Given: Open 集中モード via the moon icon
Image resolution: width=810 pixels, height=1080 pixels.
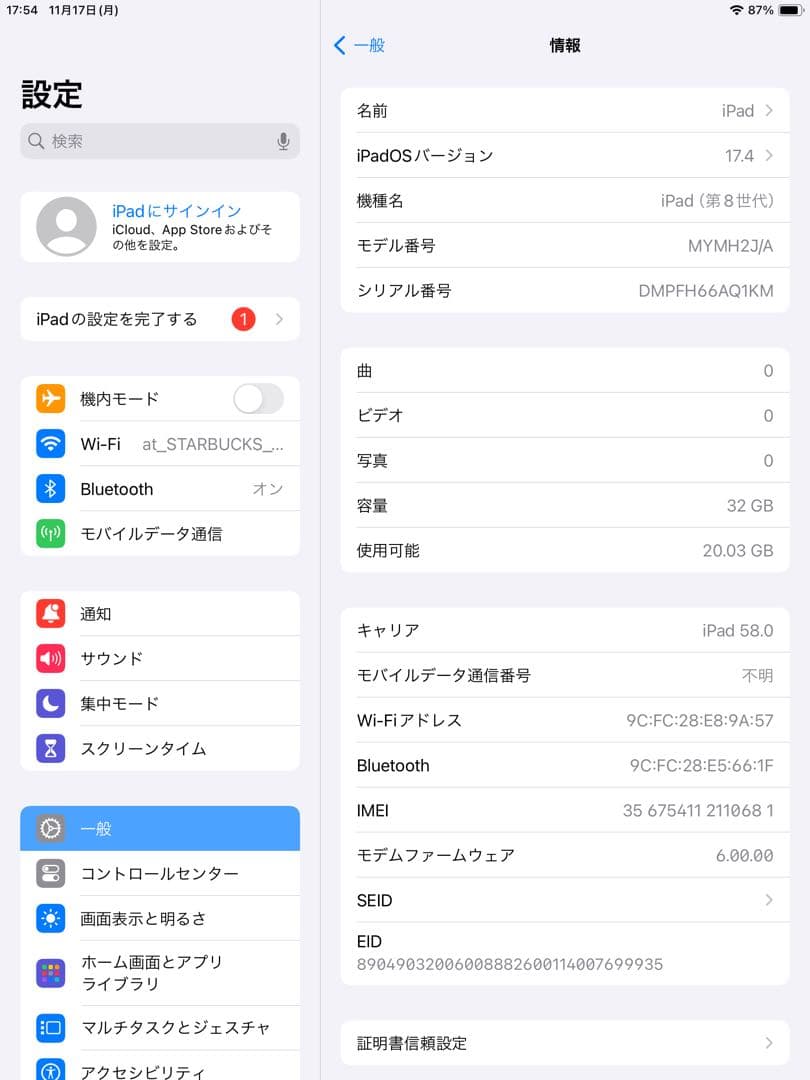Looking at the screenshot, I should [50, 703].
